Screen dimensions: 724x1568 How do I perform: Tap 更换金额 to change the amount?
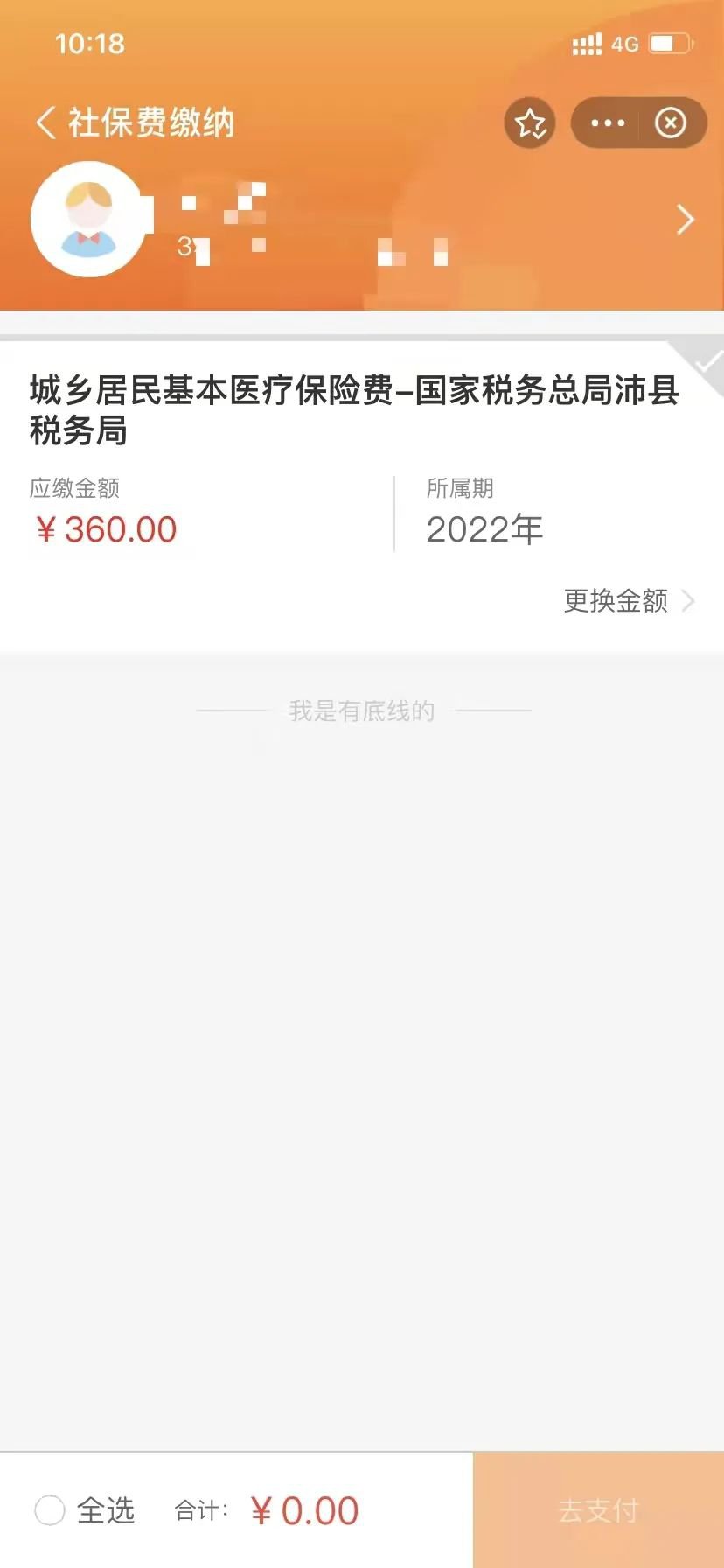pyautogui.click(x=628, y=601)
